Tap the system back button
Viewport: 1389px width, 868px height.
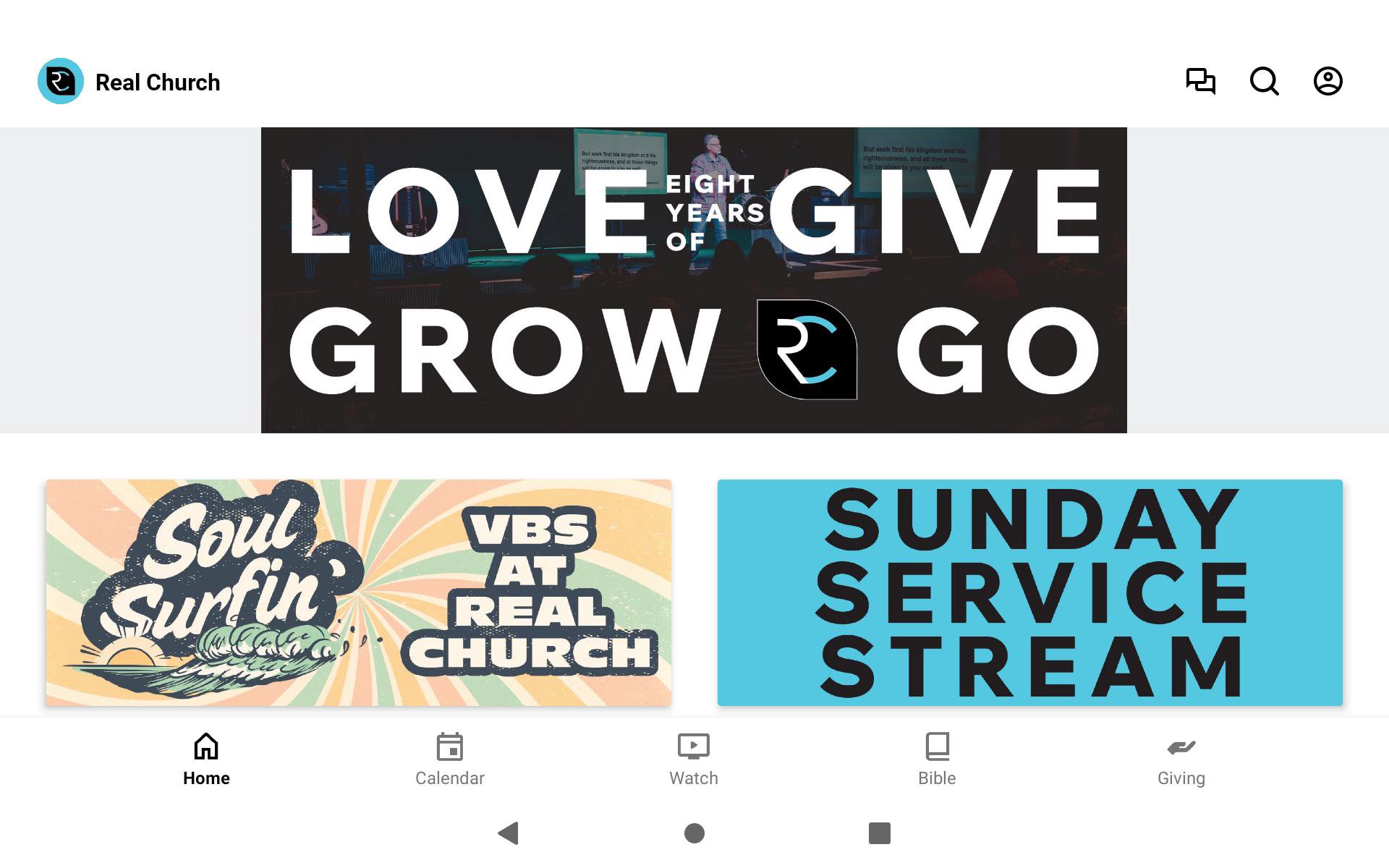point(509,833)
